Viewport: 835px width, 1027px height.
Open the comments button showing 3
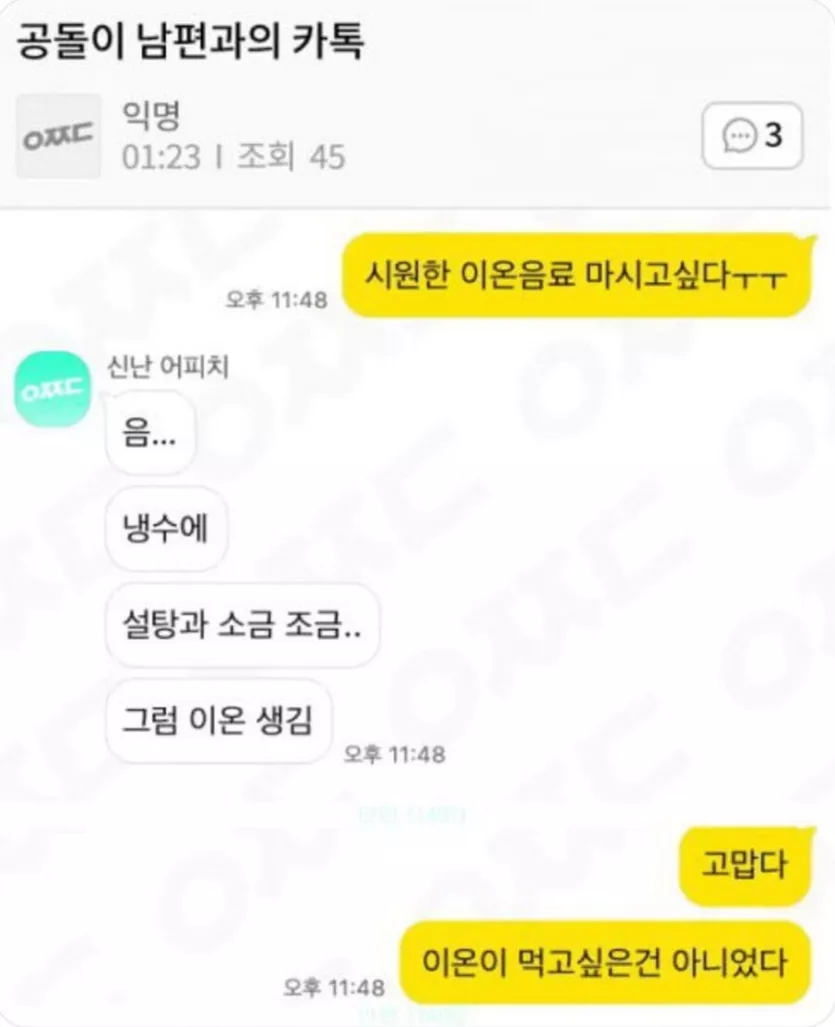pos(752,135)
